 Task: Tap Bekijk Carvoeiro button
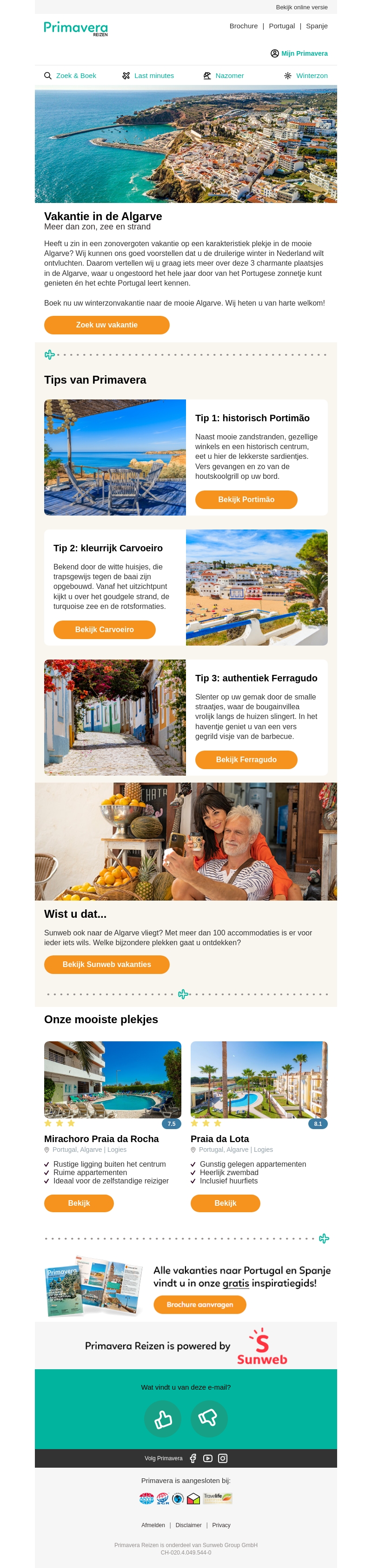104,630
